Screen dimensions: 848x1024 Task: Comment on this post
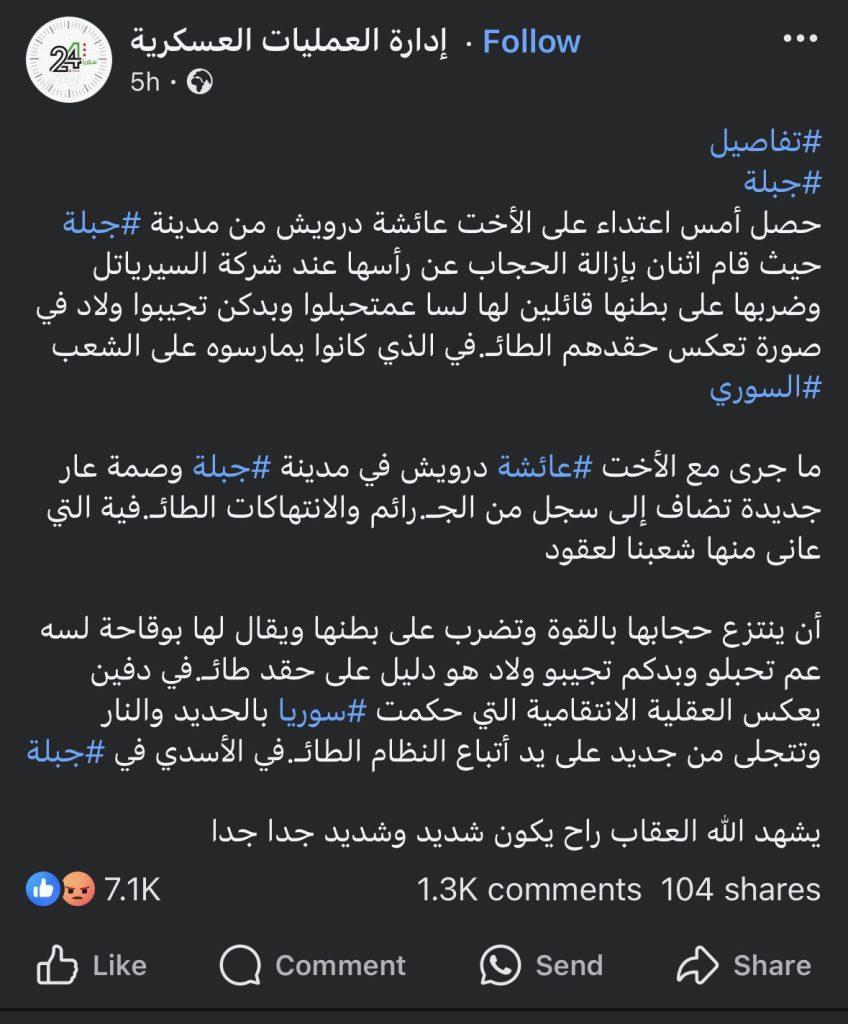[313, 965]
